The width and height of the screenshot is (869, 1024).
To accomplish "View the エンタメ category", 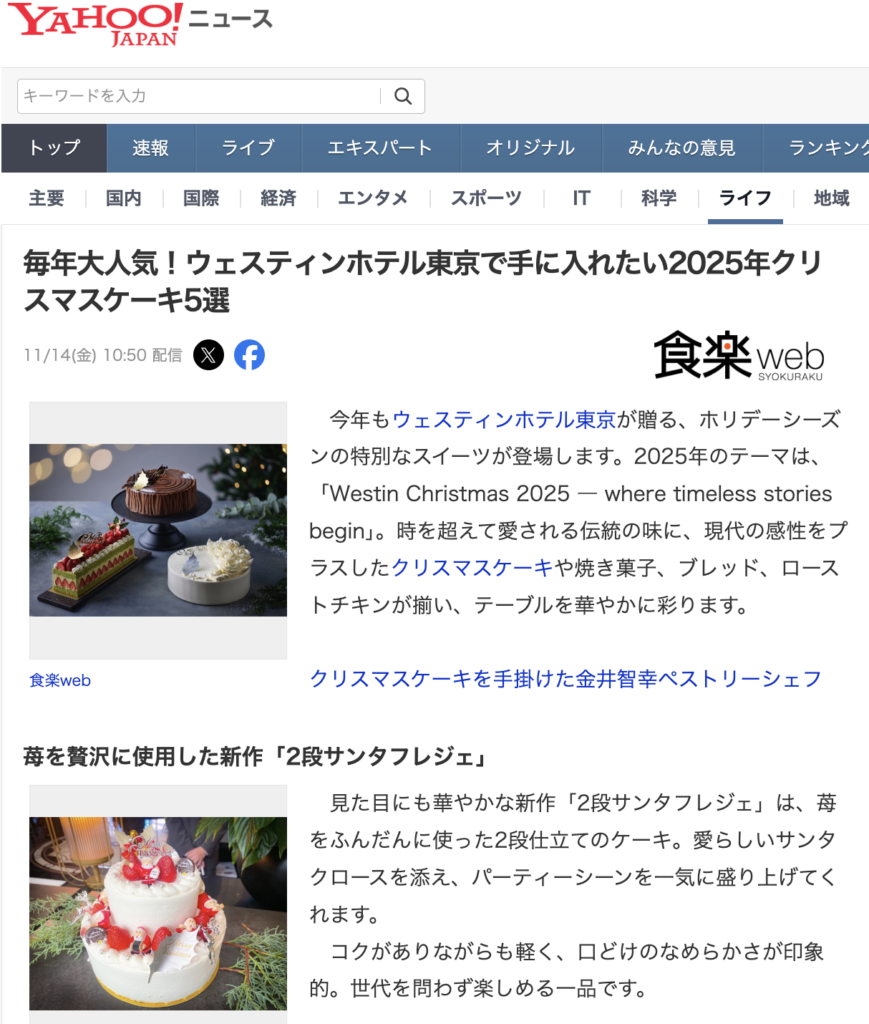I will [x=373, y=198].
